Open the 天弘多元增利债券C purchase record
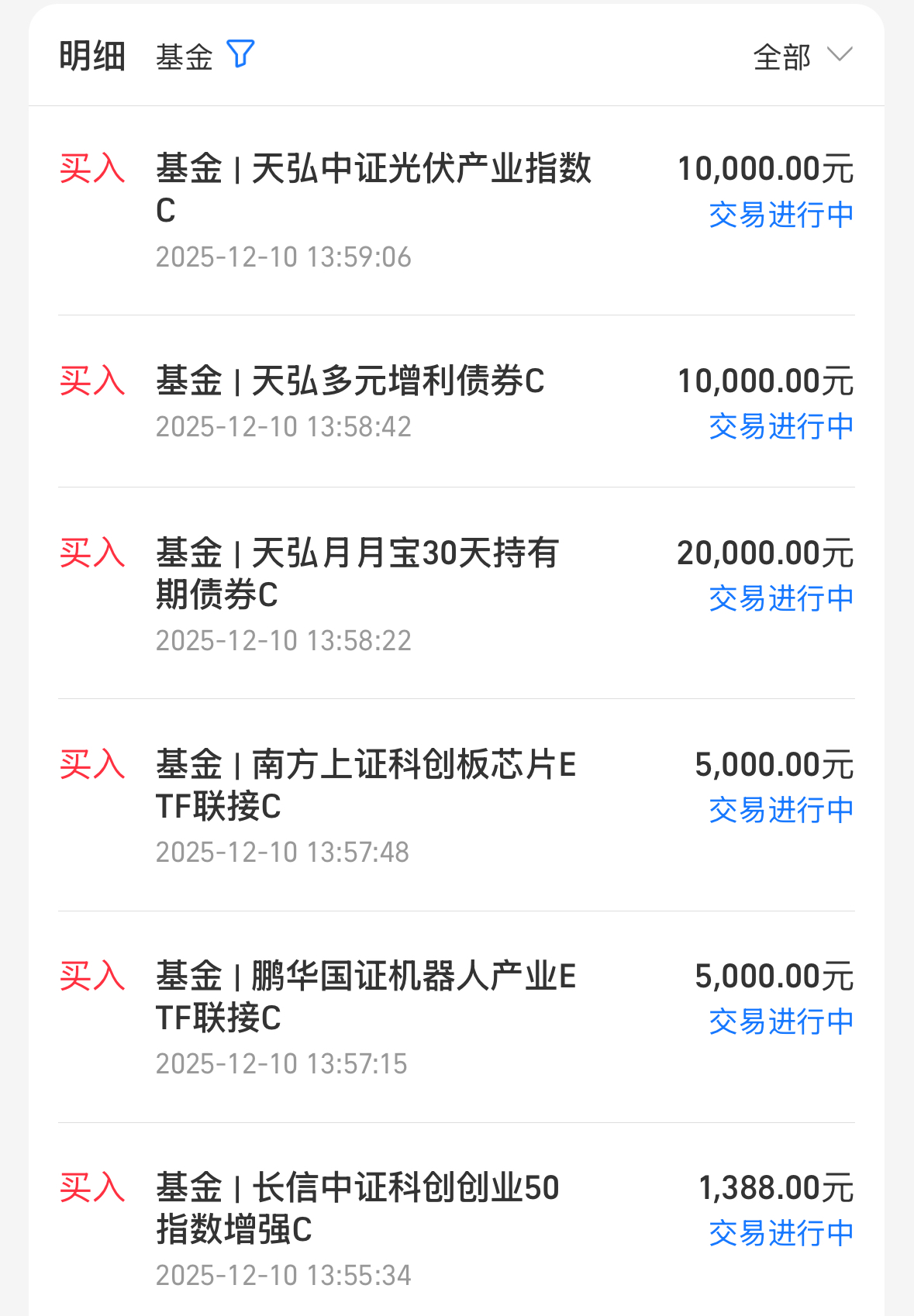The width and height of the screenshot is (914, 1316). pos(457,401)
